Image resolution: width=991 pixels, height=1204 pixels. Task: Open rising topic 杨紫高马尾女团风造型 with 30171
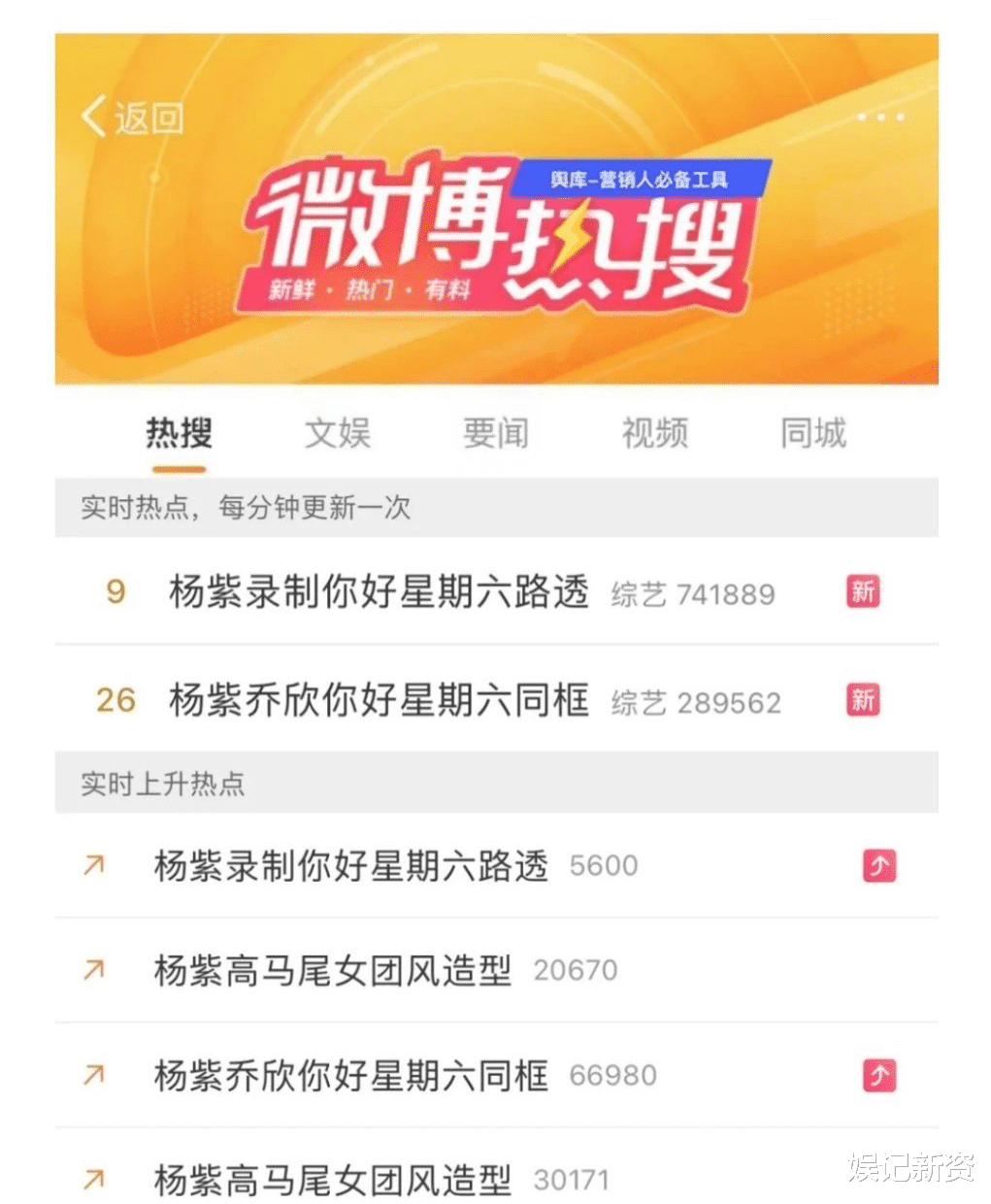pos(332,1180)
